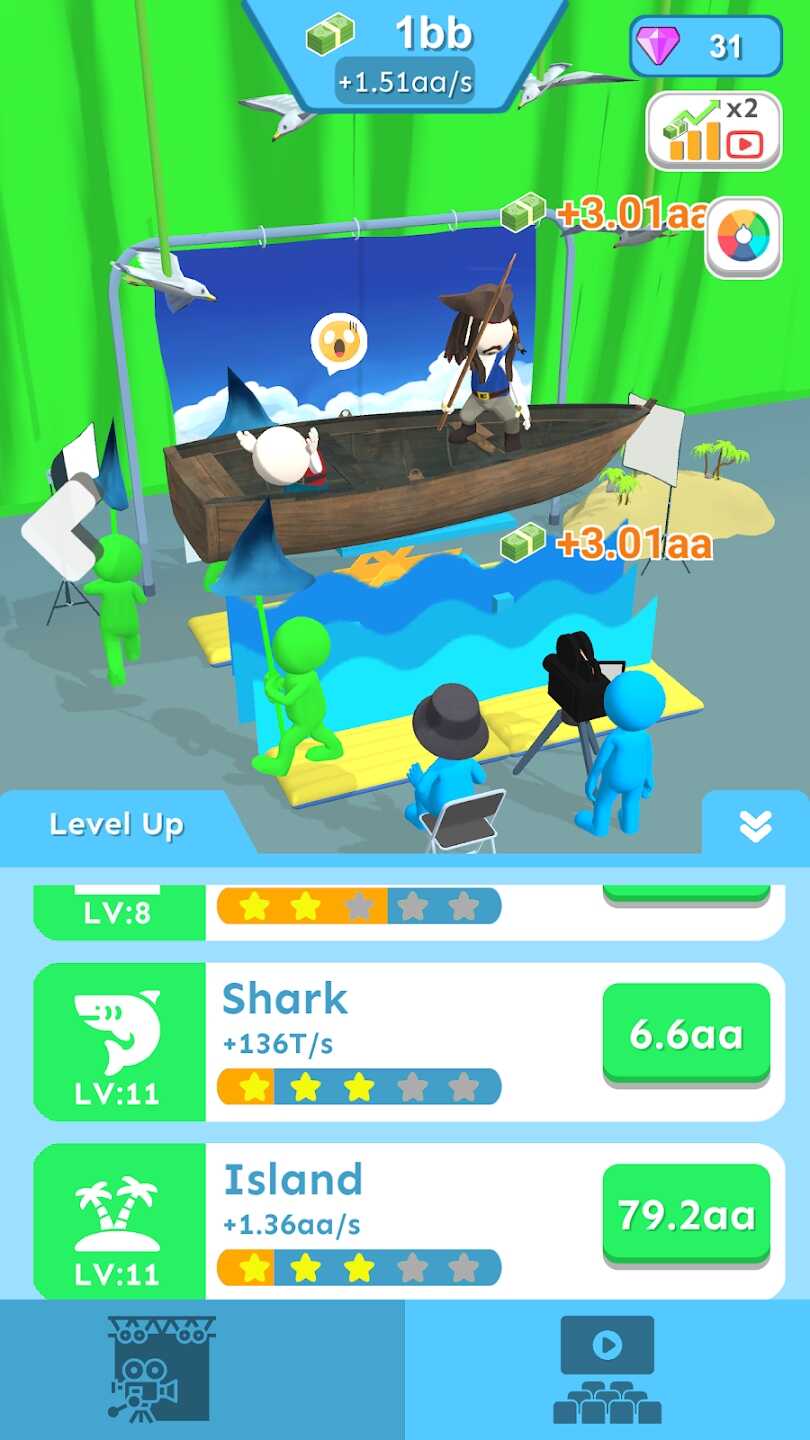Open the color wheel button

pos(743,238)
